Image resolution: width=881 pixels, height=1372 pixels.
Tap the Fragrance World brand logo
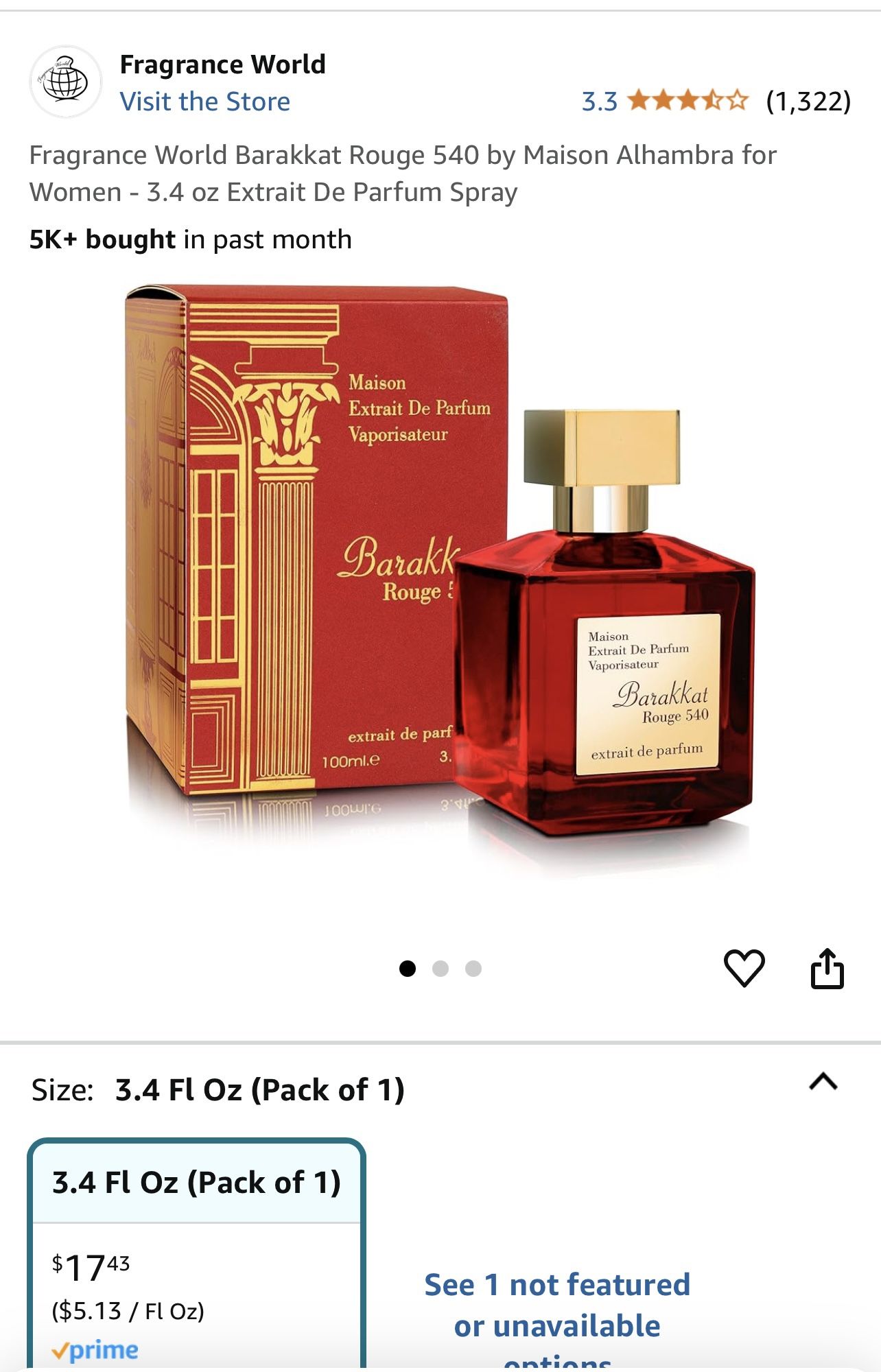[65, 82]
